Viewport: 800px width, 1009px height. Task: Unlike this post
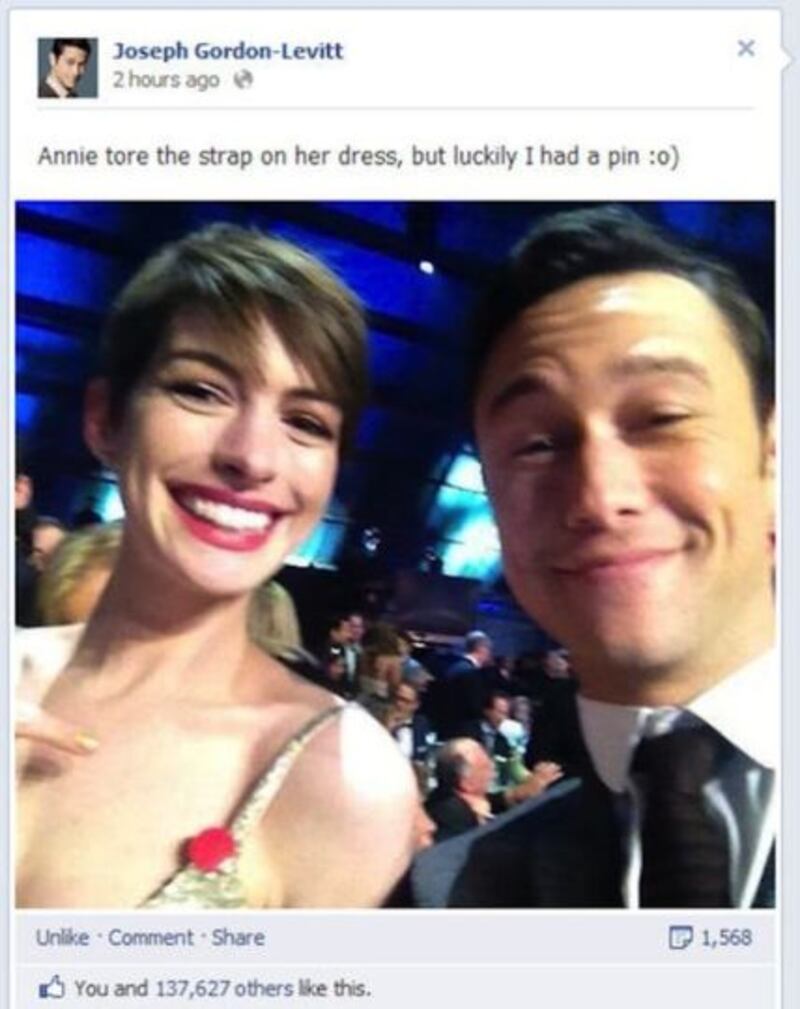click(61, 938)
